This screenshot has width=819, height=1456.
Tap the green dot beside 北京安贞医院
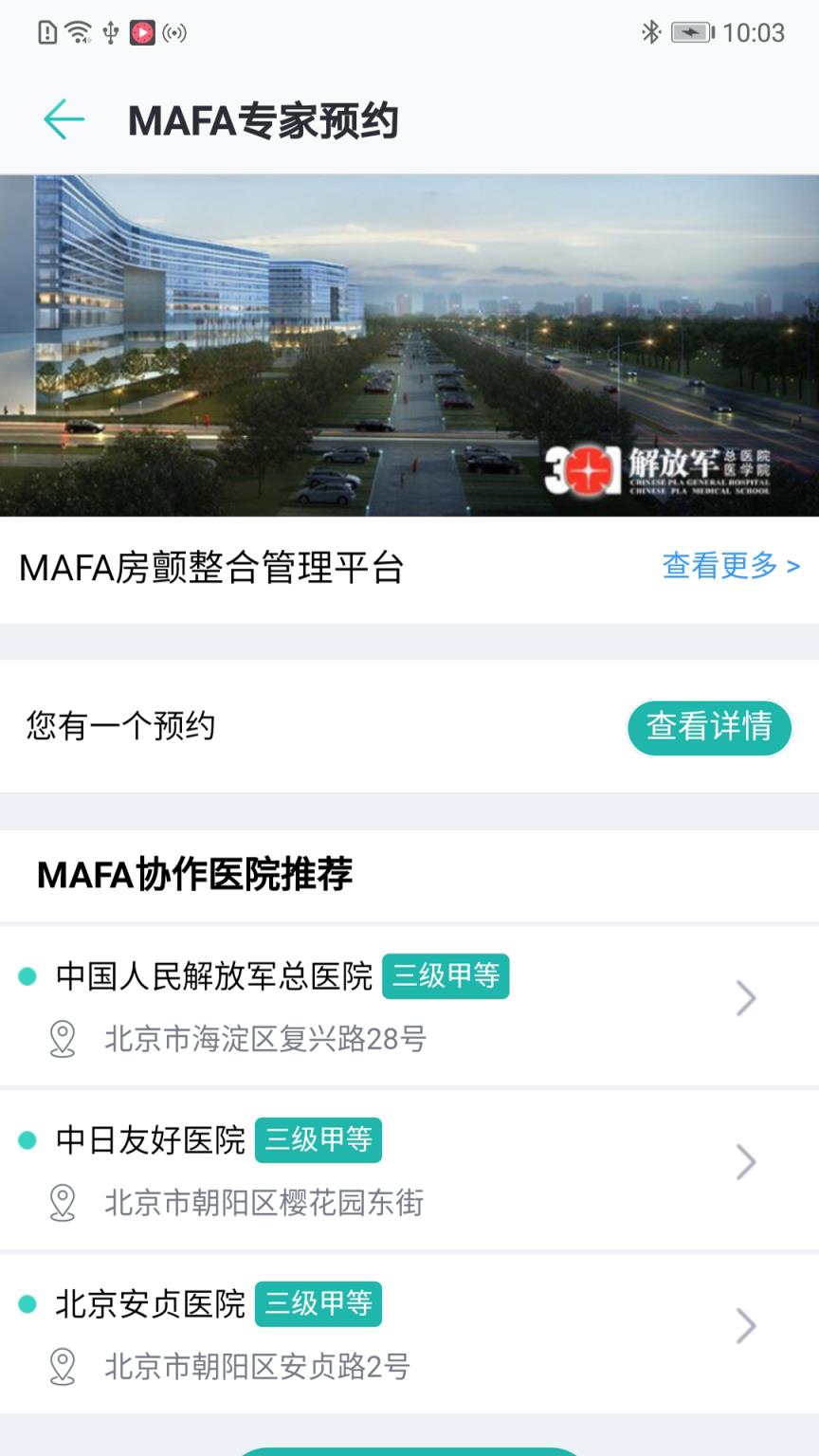point(28,1305)
